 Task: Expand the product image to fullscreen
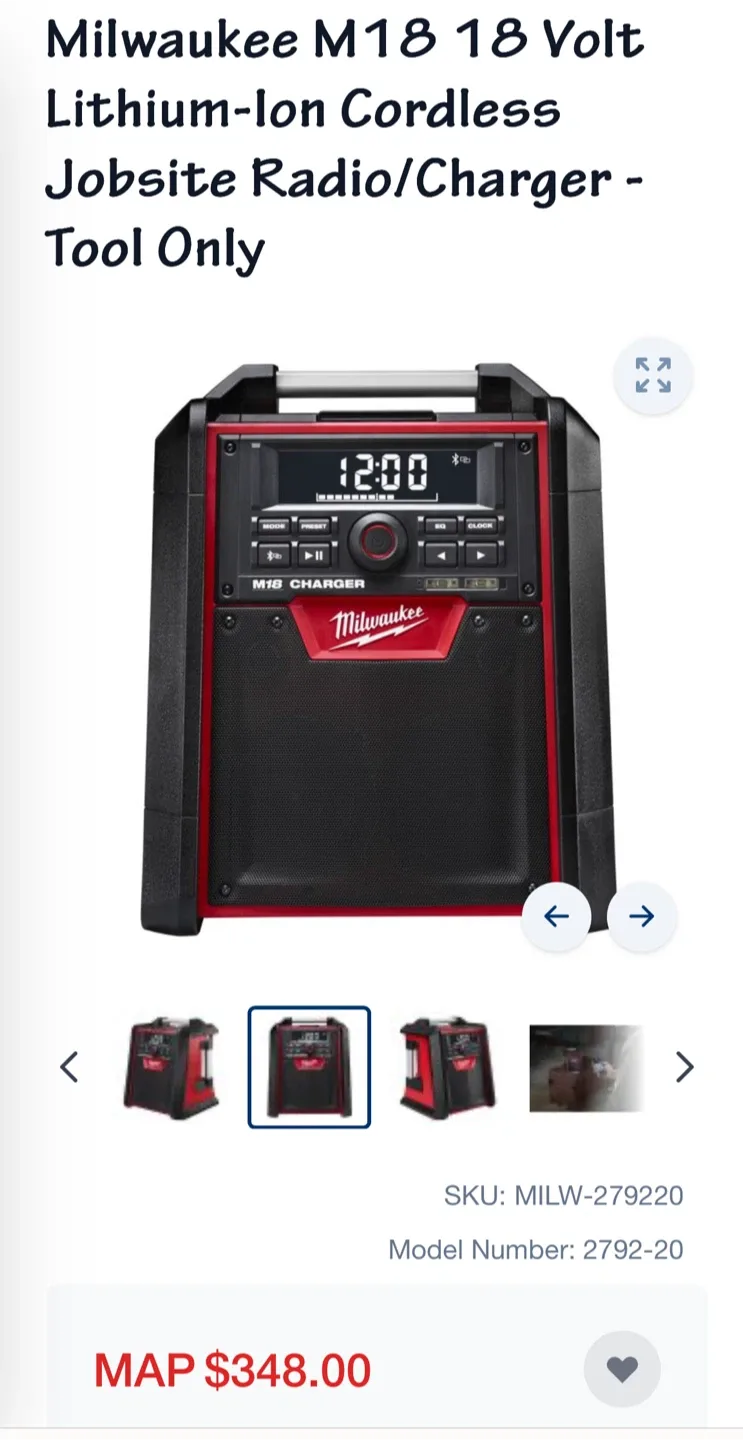[653, 375]
